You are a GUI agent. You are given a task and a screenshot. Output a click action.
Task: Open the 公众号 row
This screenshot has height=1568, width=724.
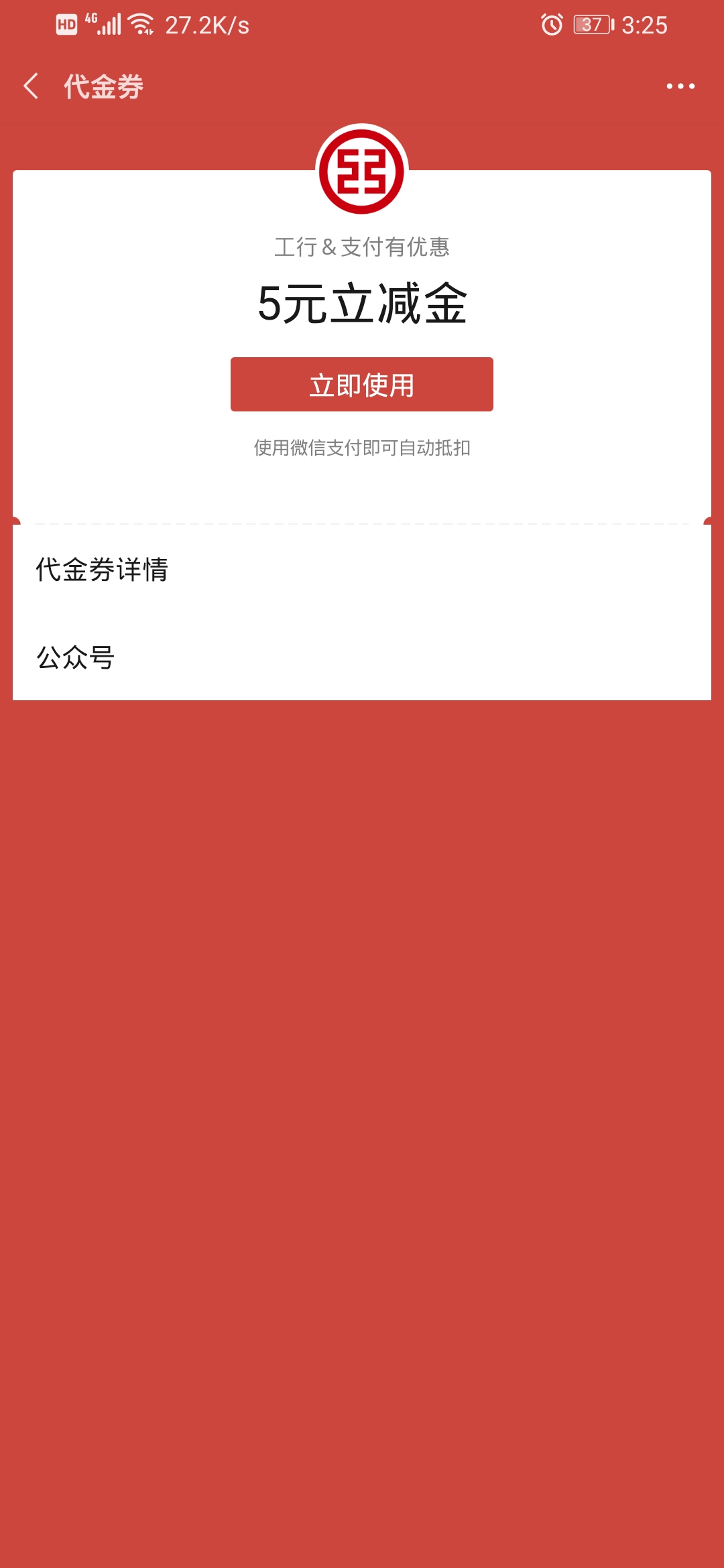coord(362,657)
